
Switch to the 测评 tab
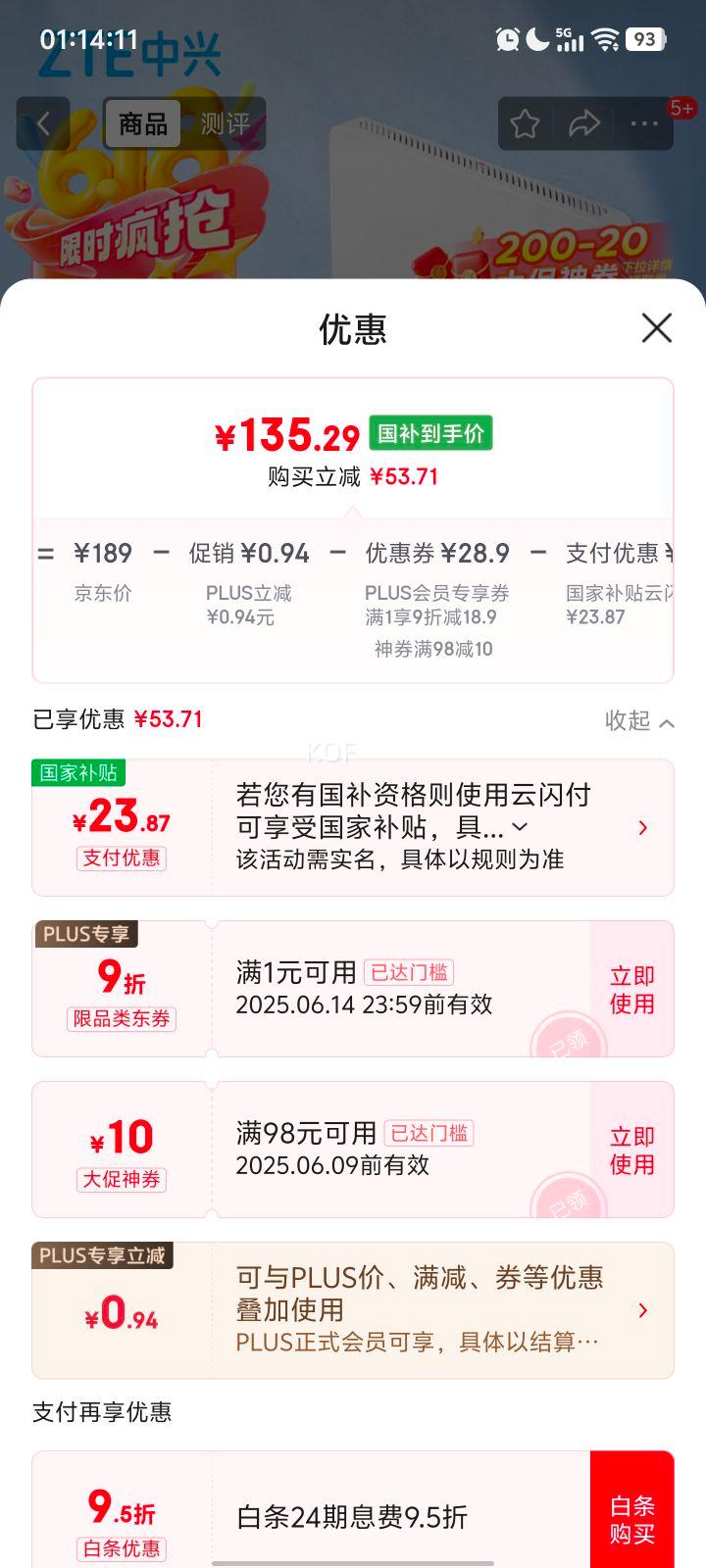[225, 124]
